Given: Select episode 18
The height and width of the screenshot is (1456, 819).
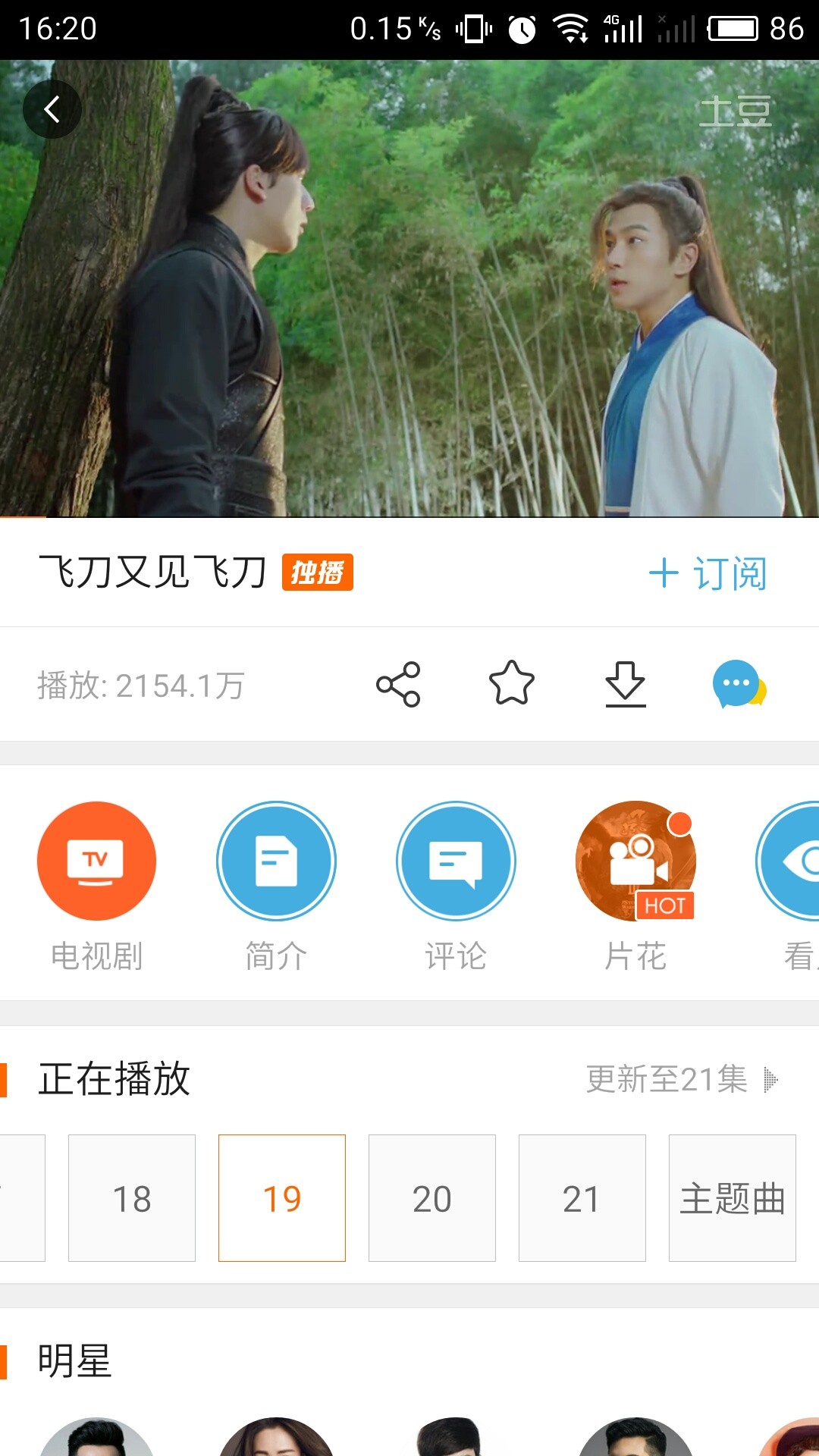Looking at the screenshot, I should [131, 1198].
